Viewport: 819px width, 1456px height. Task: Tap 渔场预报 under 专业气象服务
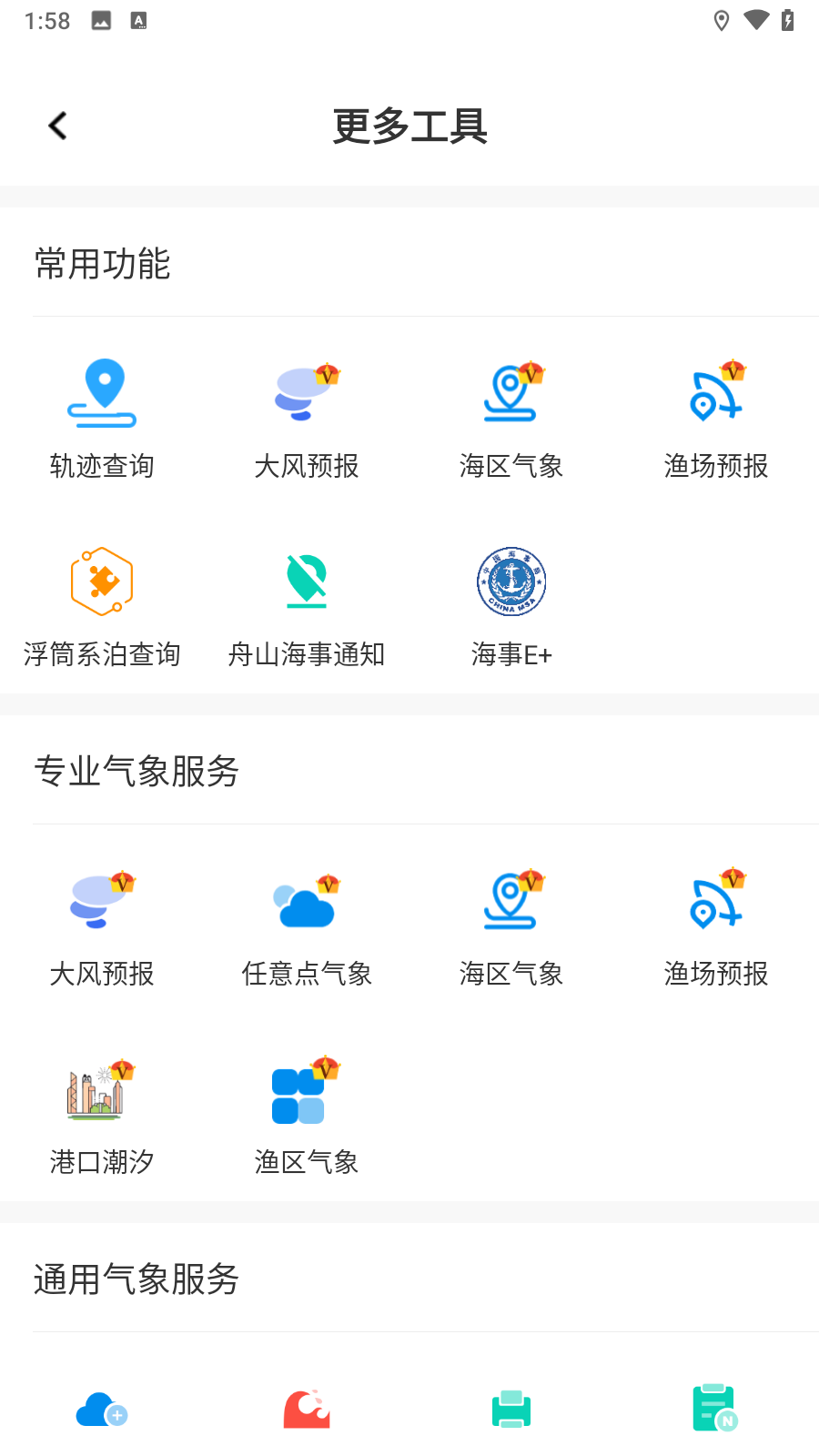point(716,926)
